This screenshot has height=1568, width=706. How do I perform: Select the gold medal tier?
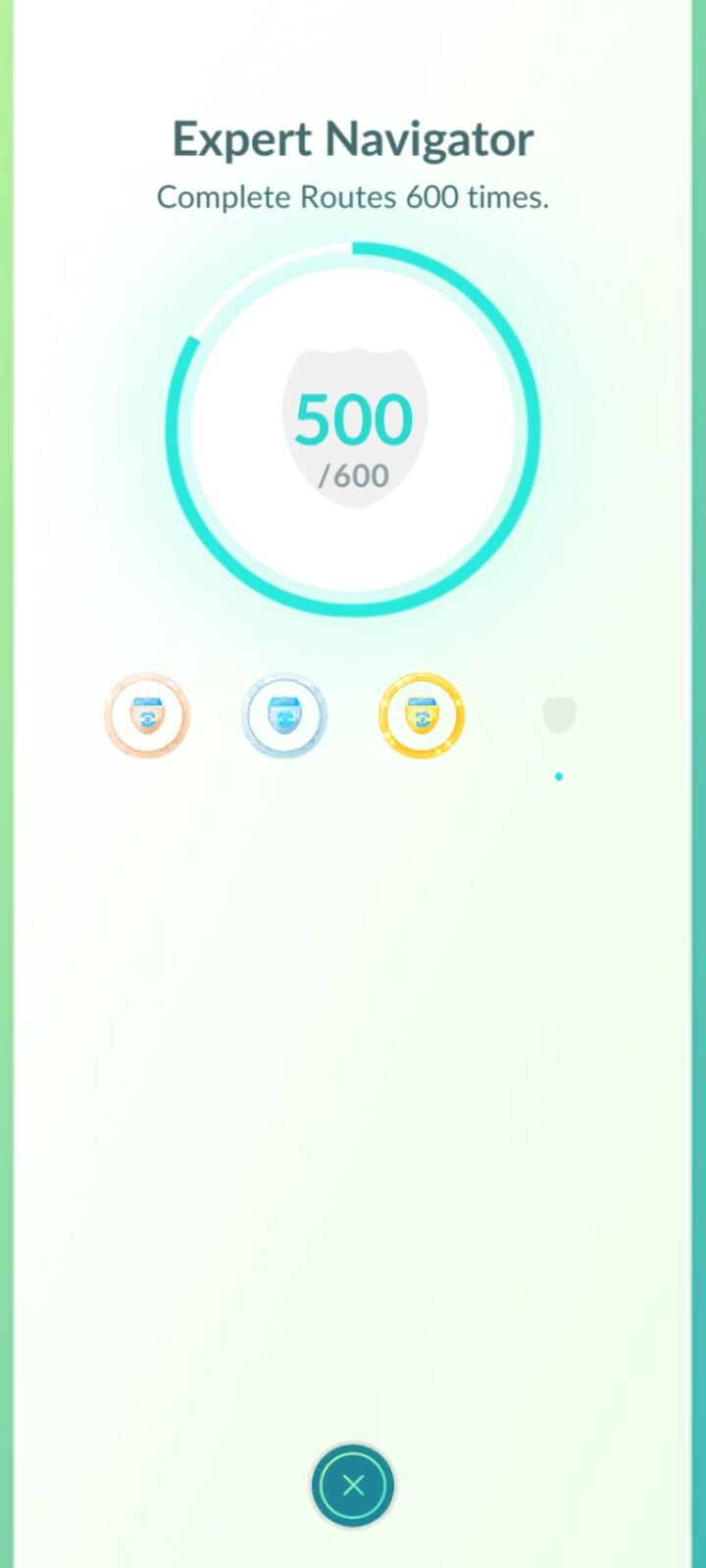coord(422,715)
